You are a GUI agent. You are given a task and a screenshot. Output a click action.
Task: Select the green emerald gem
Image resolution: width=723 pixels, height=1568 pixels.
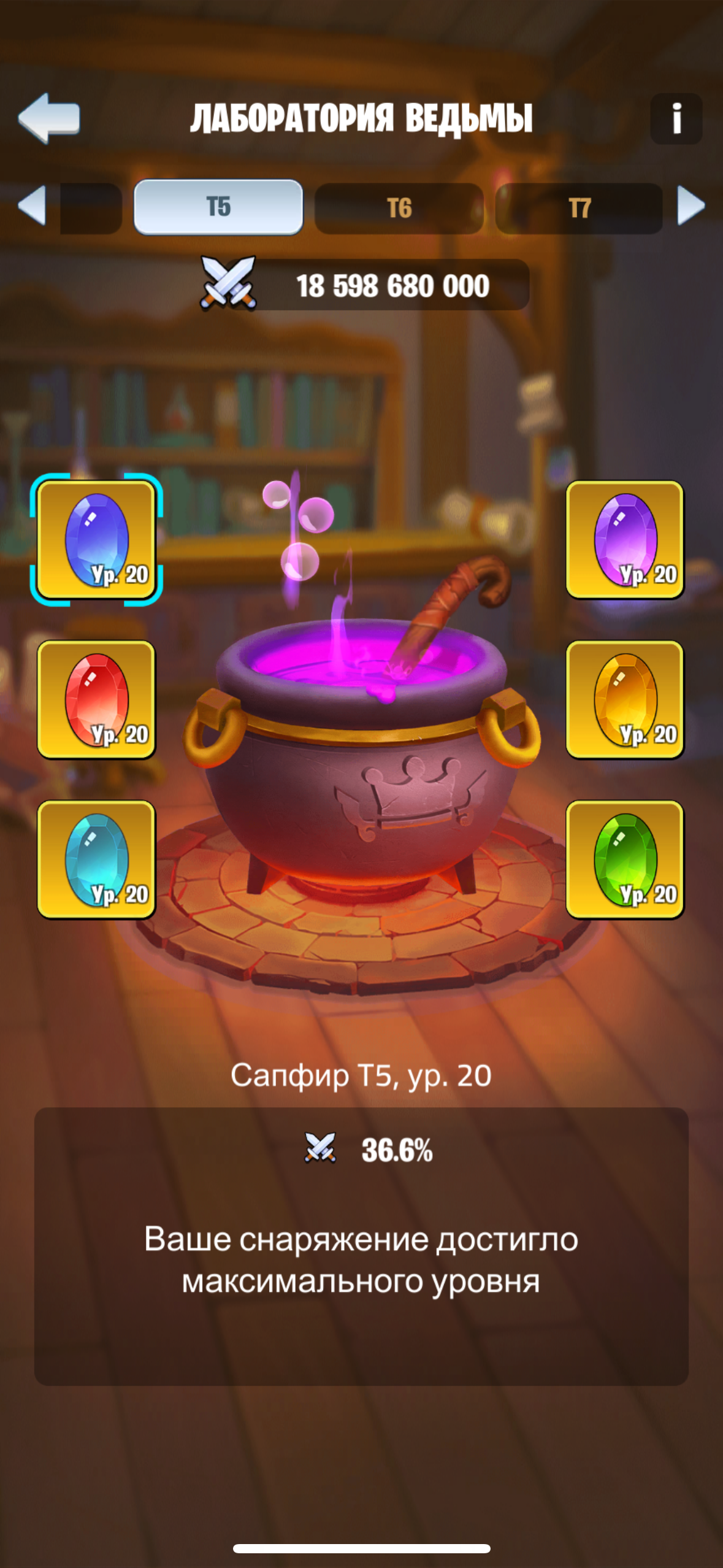[624, 859]
